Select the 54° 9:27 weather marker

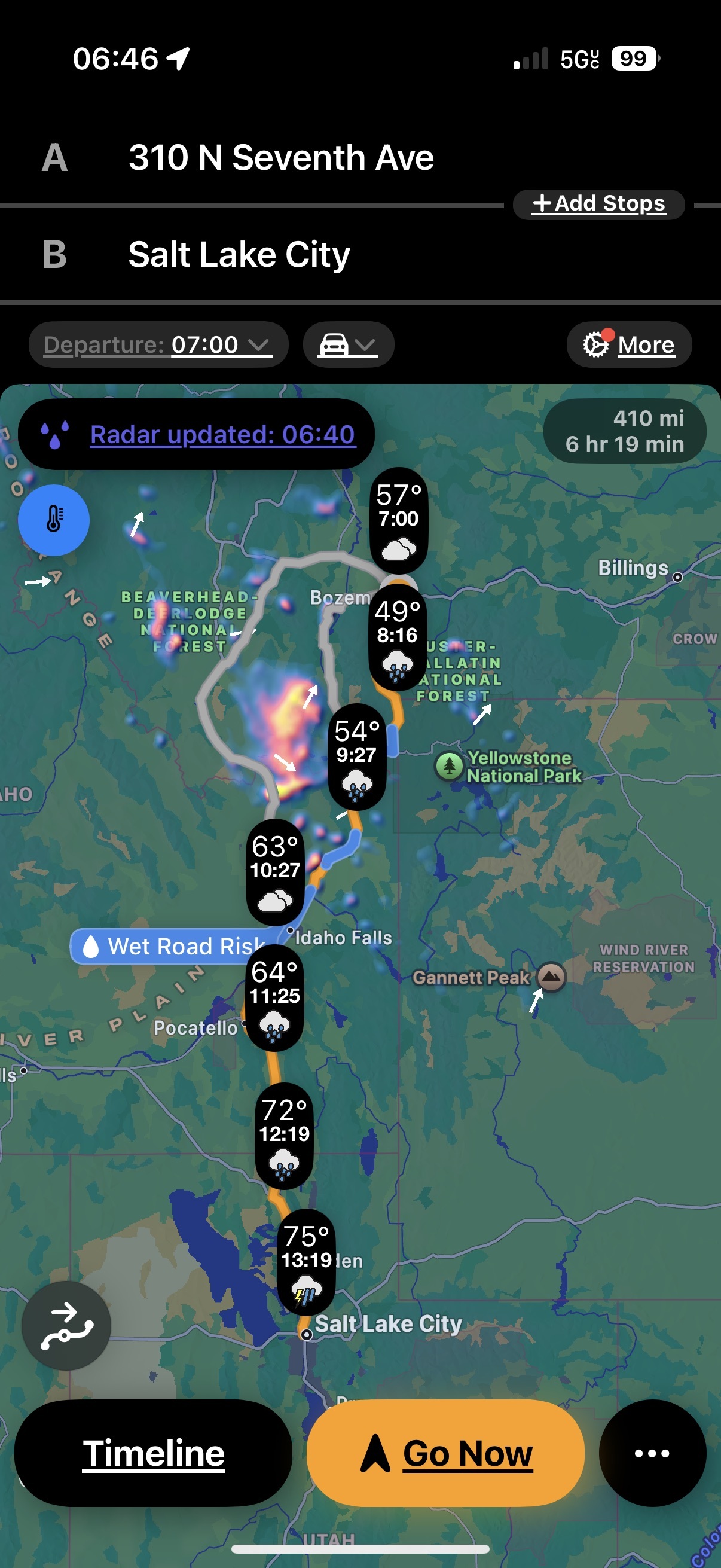(x=356, y=756)
